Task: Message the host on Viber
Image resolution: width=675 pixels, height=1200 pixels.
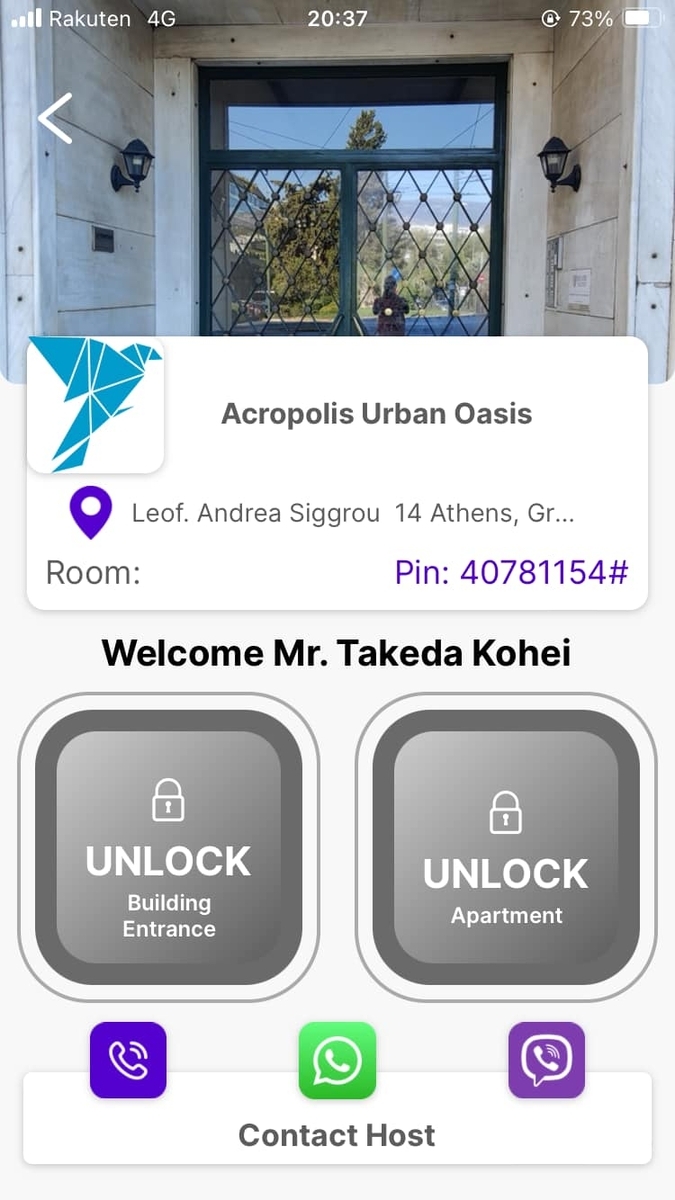Action: coord(546,1060)
